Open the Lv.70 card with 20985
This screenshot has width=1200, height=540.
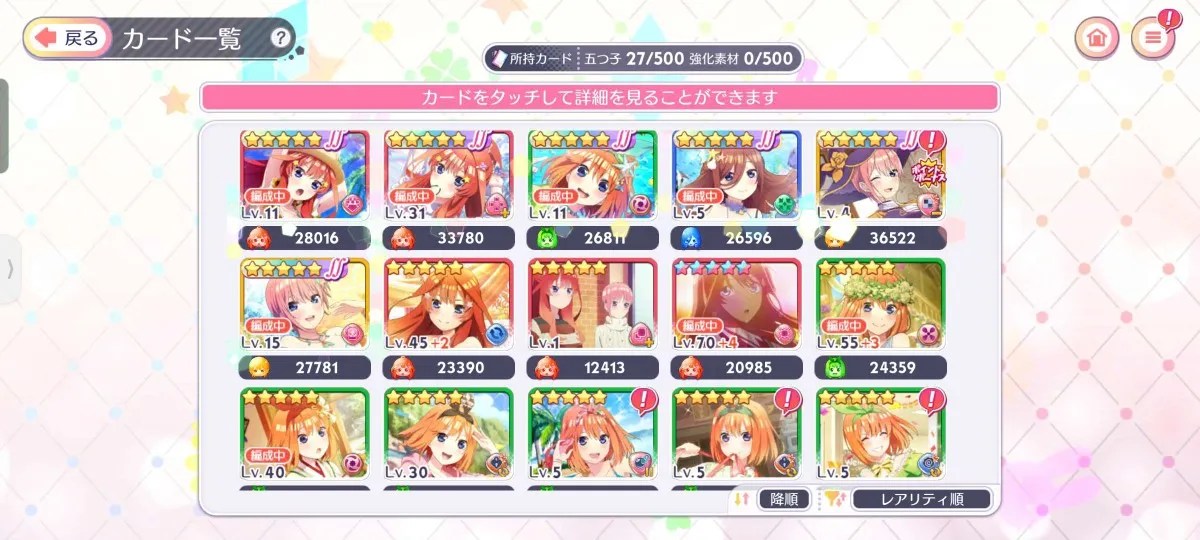736,304
